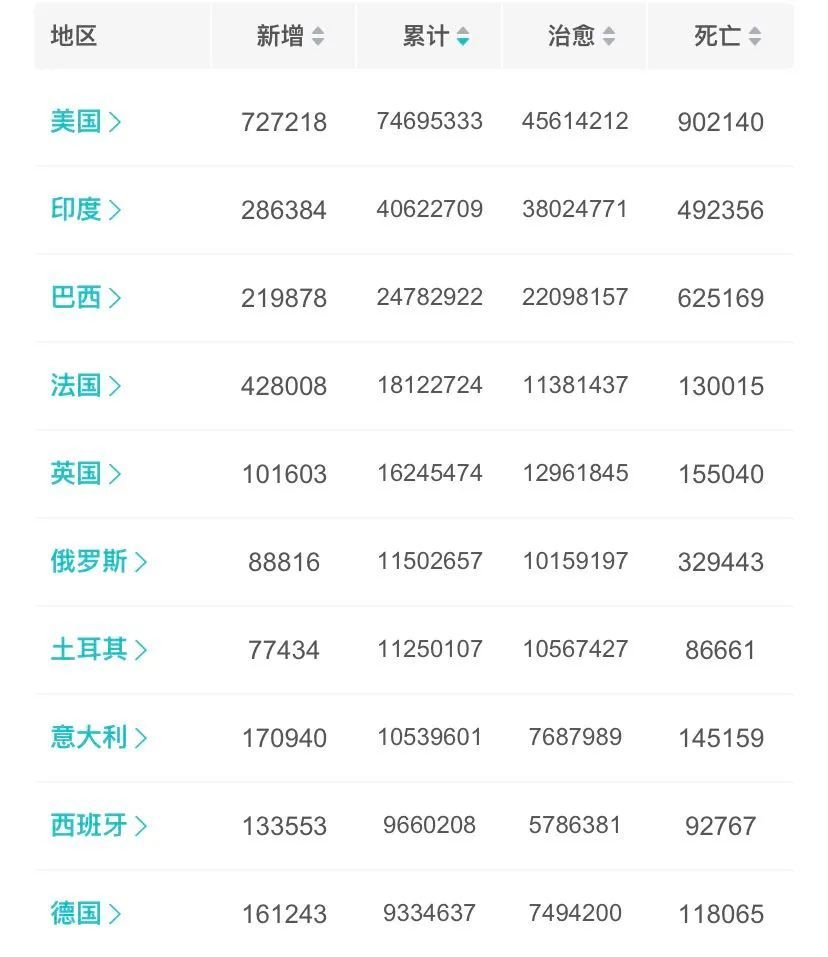The height and width of the screenshot is (957, 828).
Task: Open details for 美国
Action: (86, 122)
